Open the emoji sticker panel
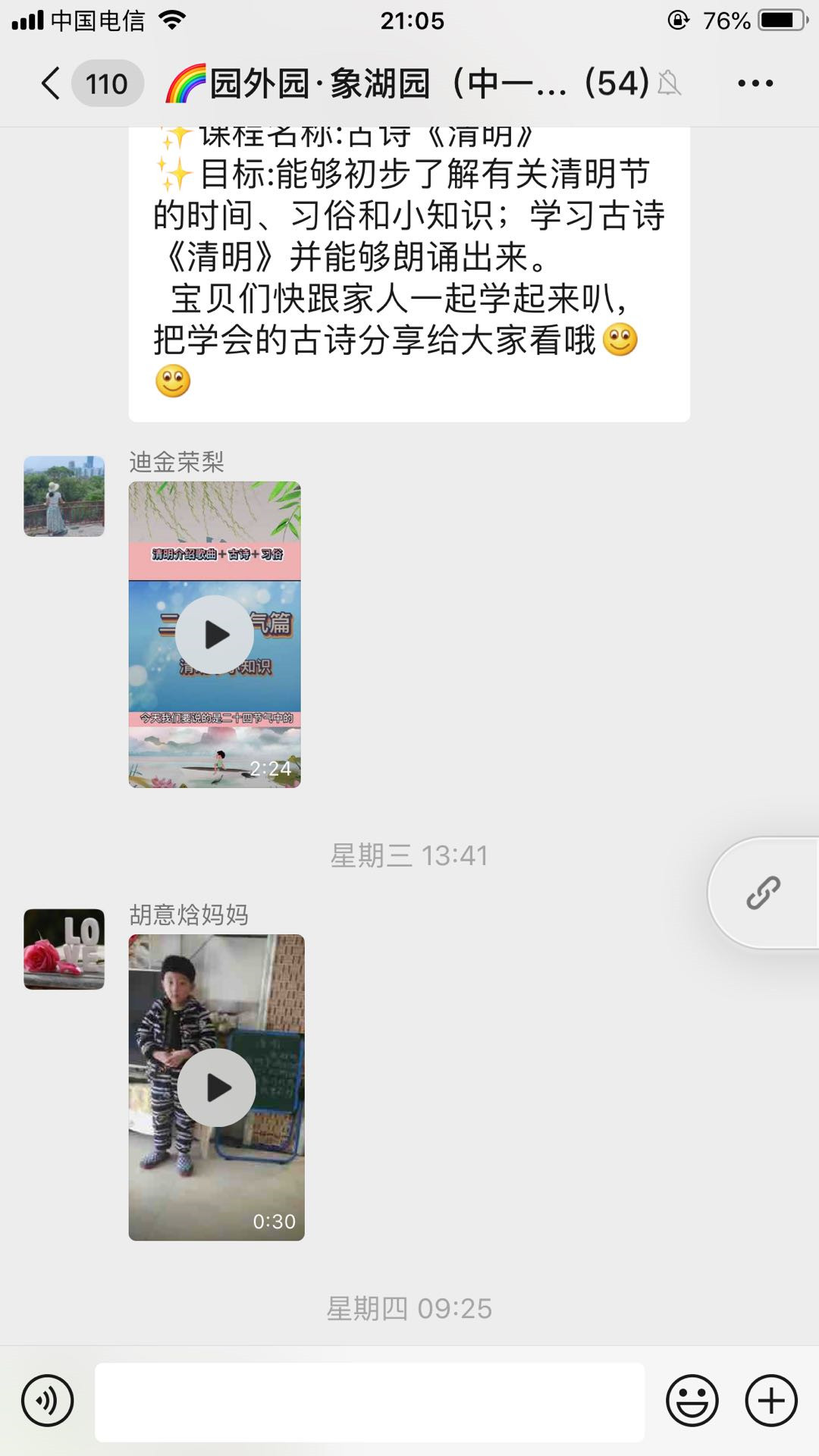This screenshot has width=819, height=1456. (x=692, y=1401)
